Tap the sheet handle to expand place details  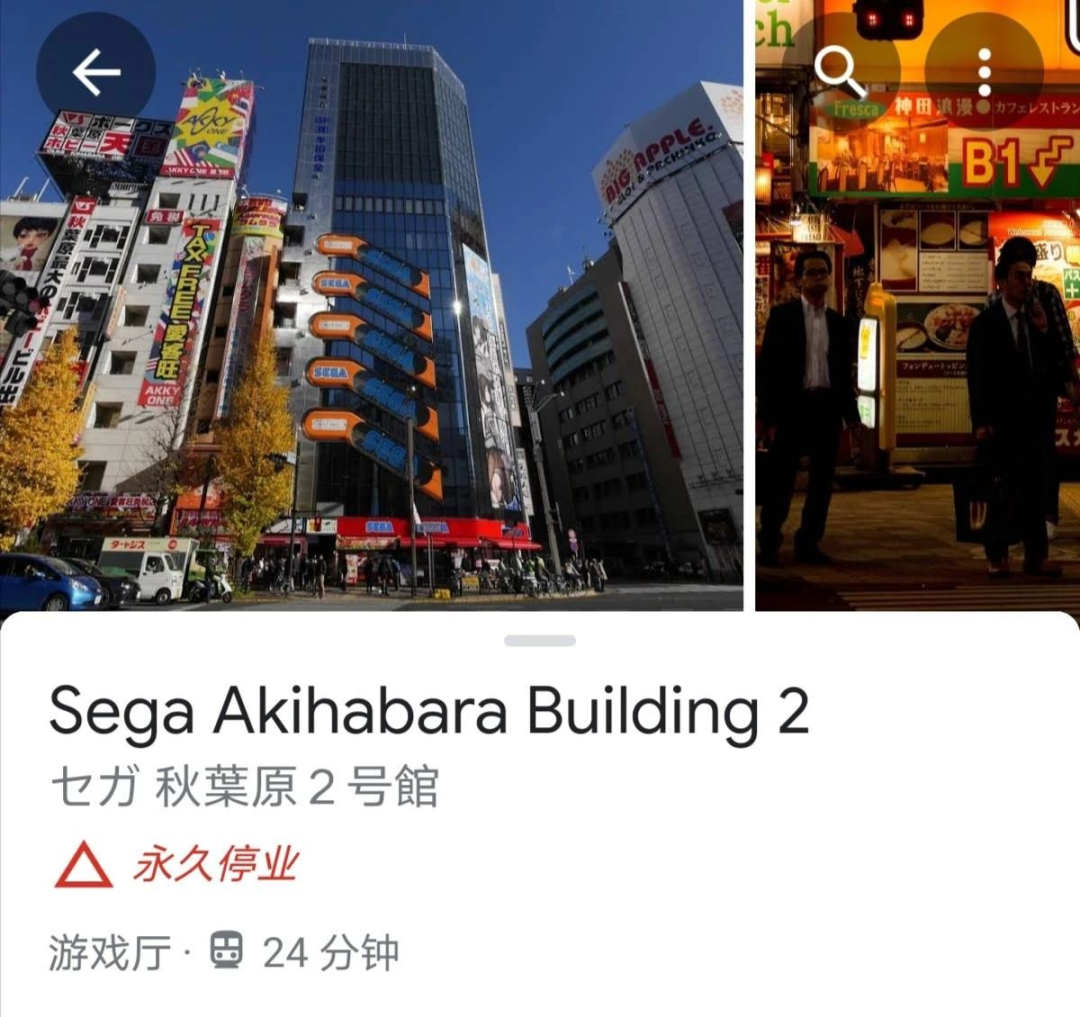point(540,640)
